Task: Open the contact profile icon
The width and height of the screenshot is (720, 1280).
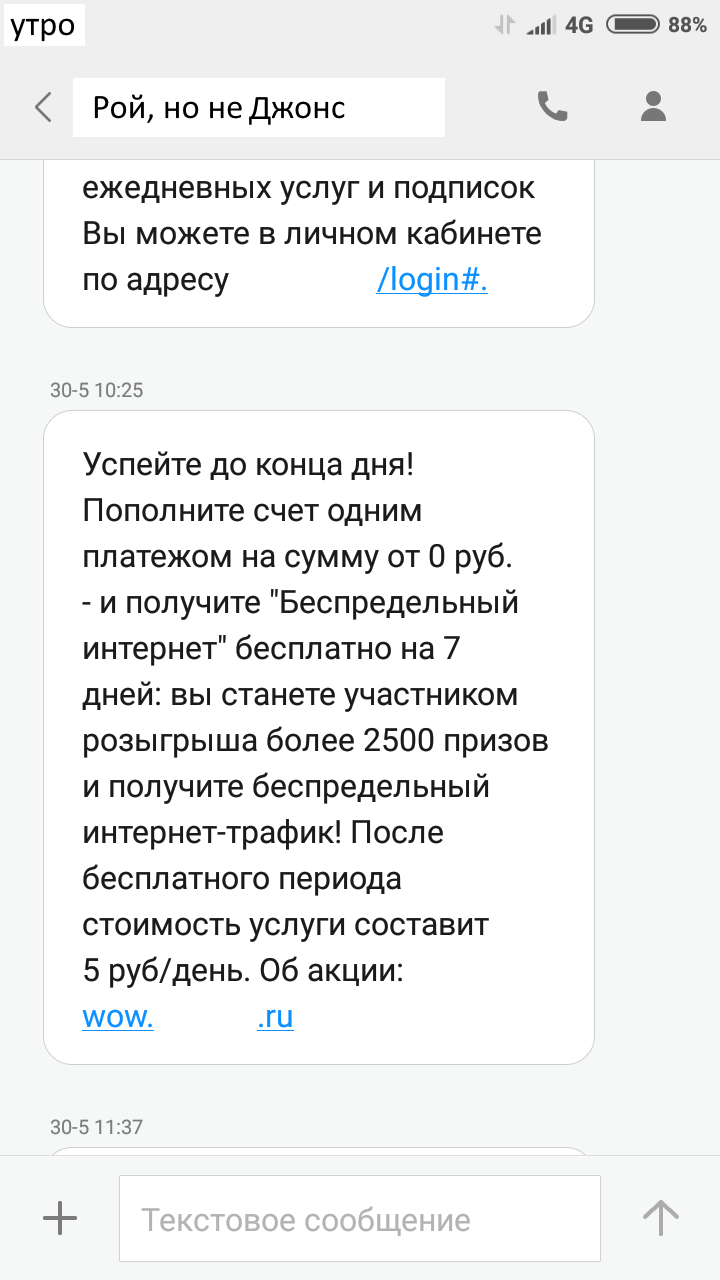Action: (x=653, y=106)
